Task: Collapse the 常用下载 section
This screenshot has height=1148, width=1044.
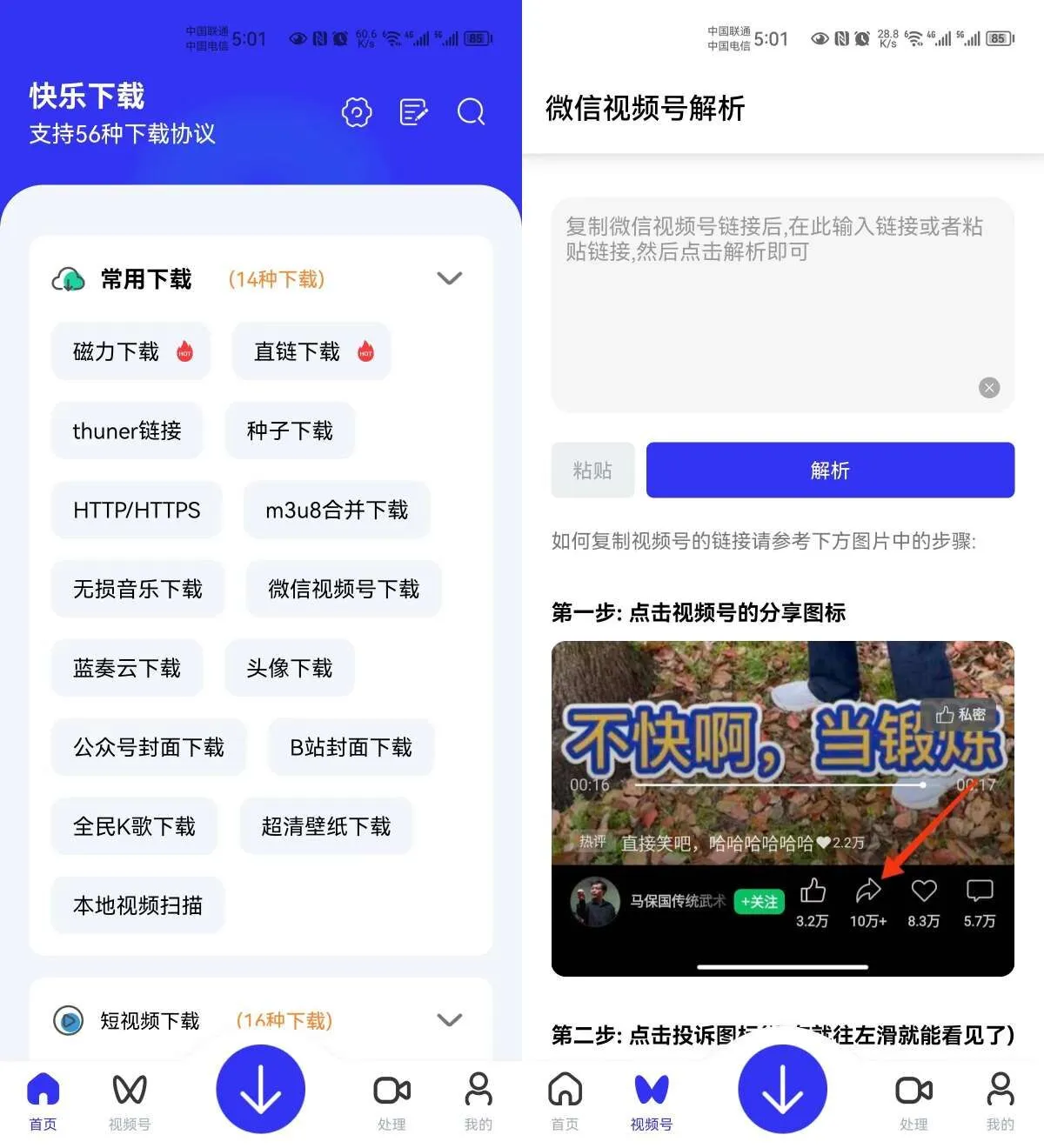Action: click(x=450, y=278)
